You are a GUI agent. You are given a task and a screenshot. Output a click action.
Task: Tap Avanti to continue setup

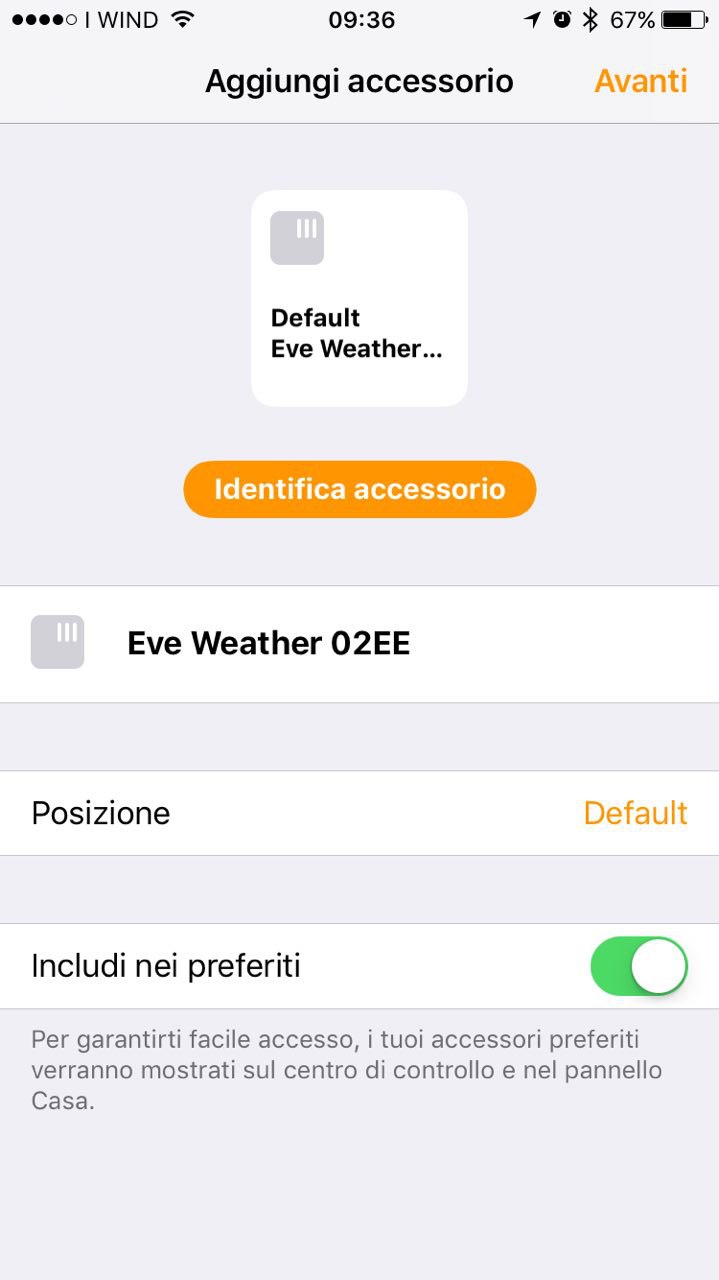point(640,81)
